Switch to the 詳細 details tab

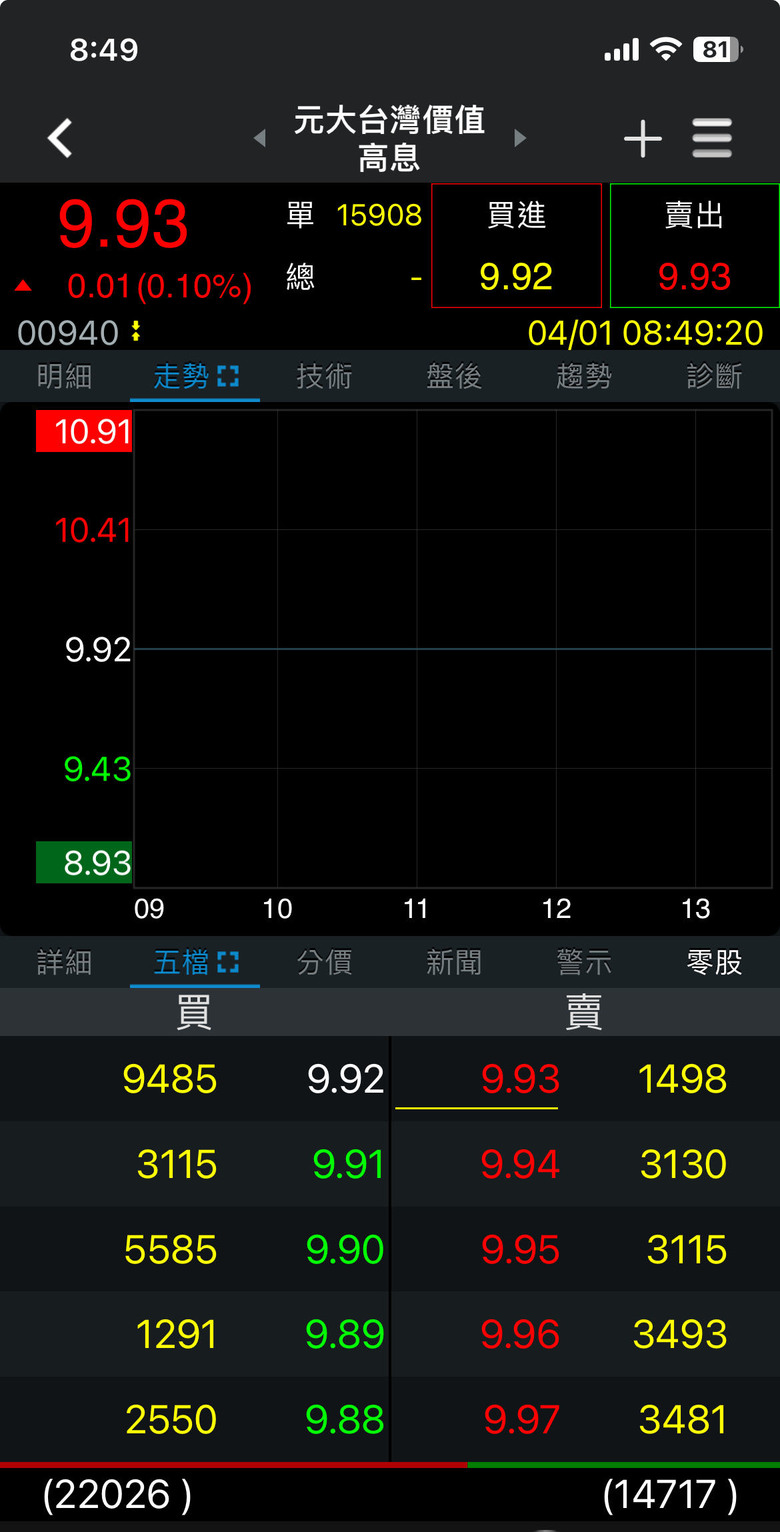tap(65, 962)
